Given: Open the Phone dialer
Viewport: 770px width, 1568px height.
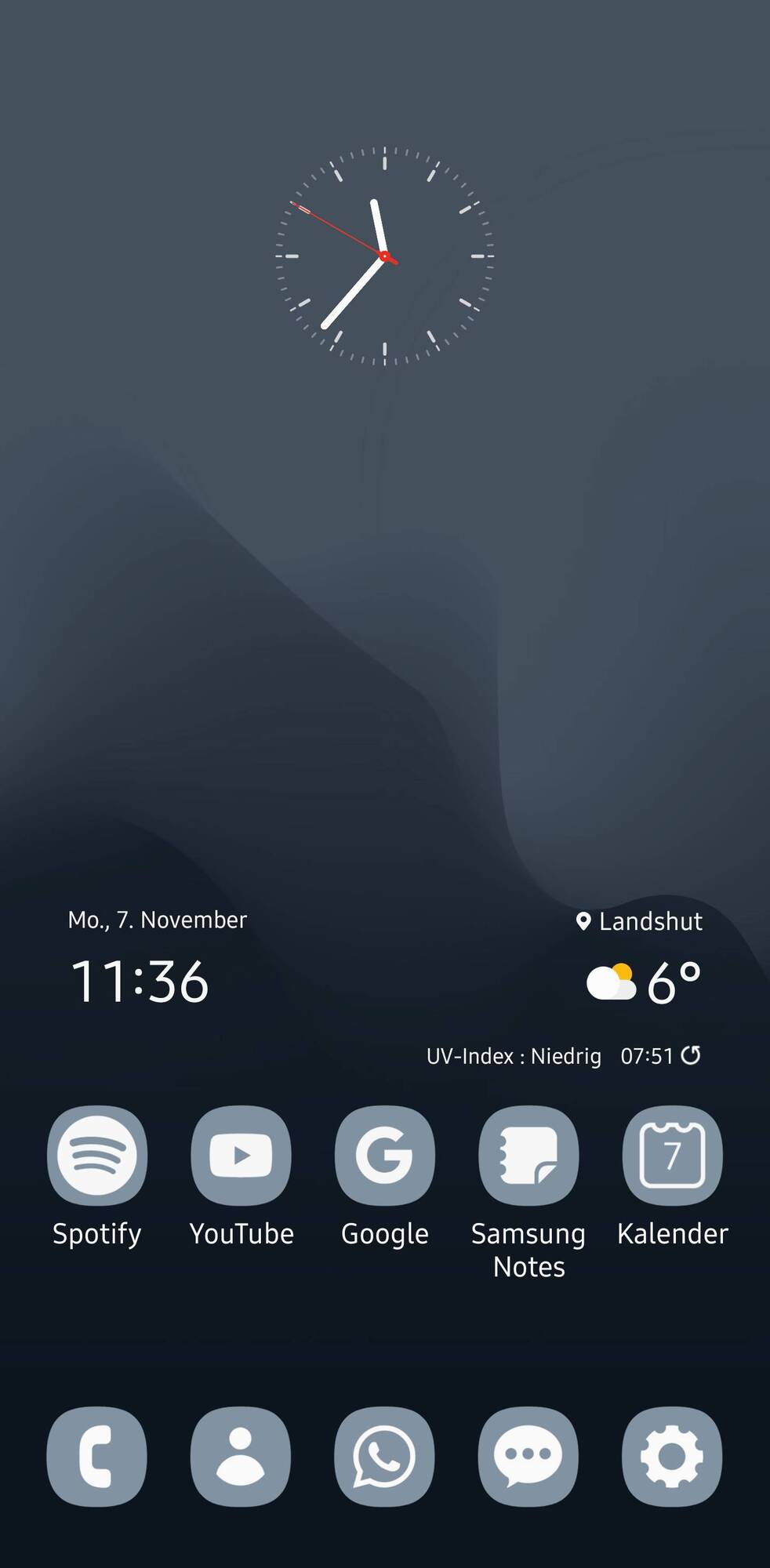Looking at the screenshot, I should click(96, 1456).
